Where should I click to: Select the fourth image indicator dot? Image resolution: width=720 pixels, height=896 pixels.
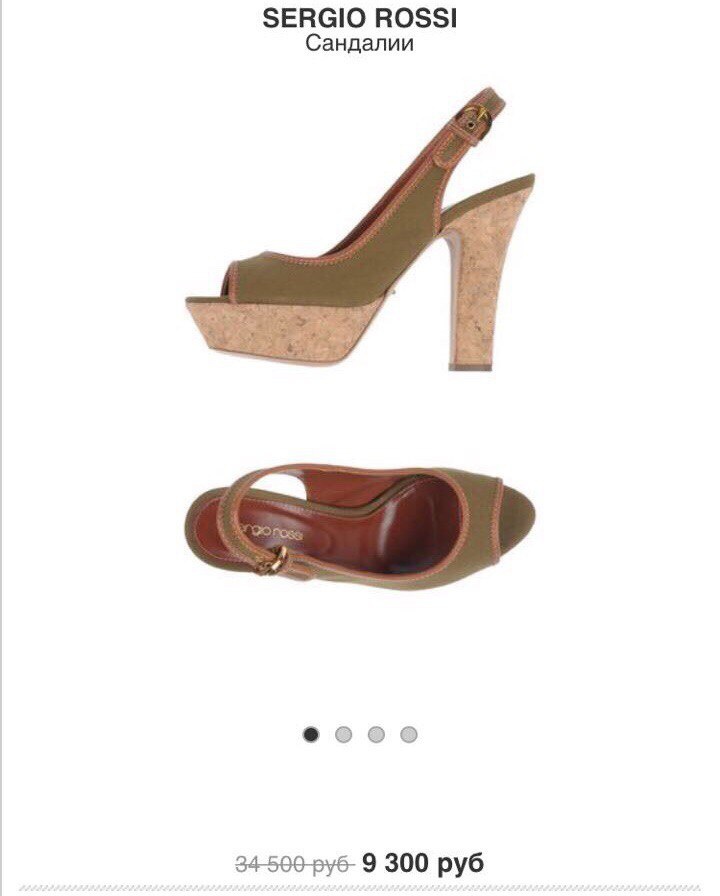click(408, 734)
